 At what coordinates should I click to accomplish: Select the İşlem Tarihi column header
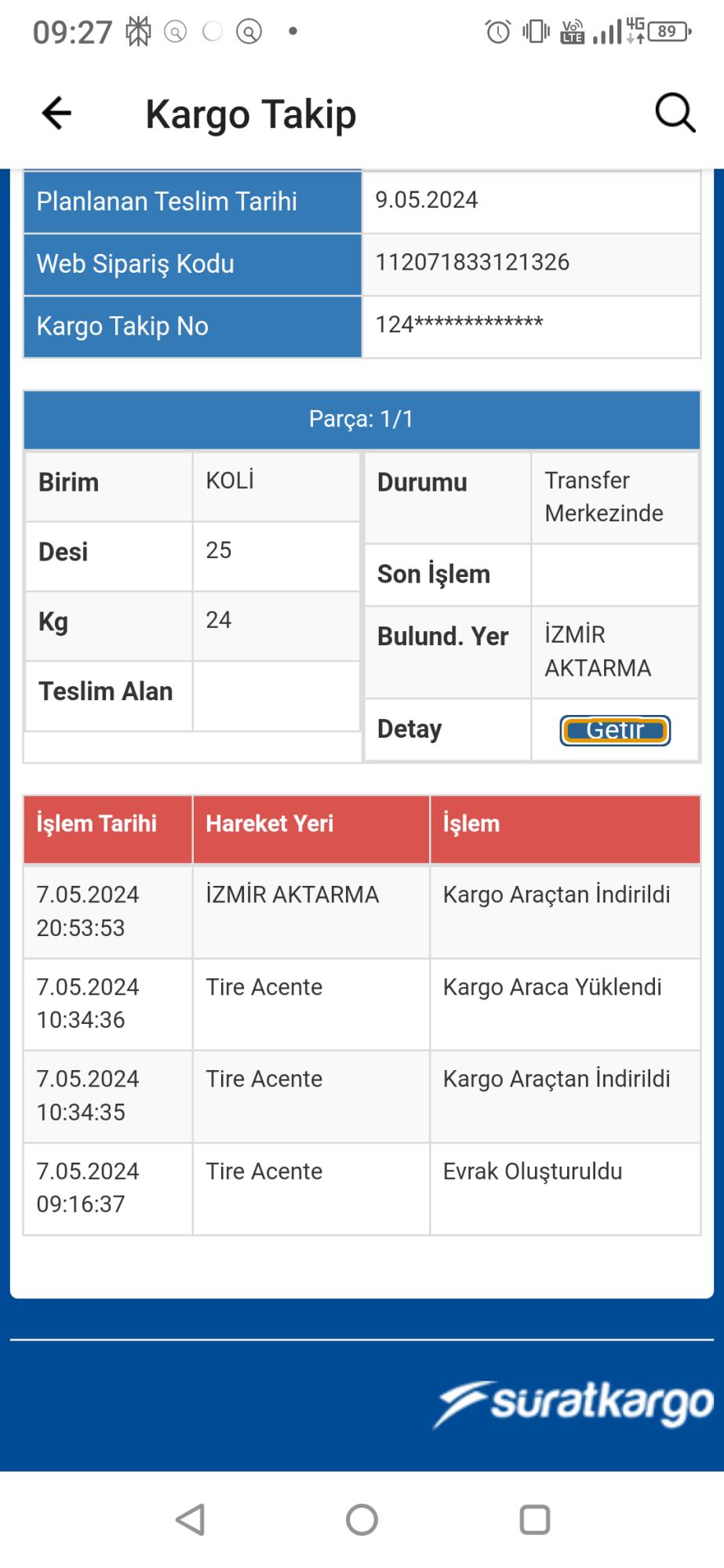[96, 823]
